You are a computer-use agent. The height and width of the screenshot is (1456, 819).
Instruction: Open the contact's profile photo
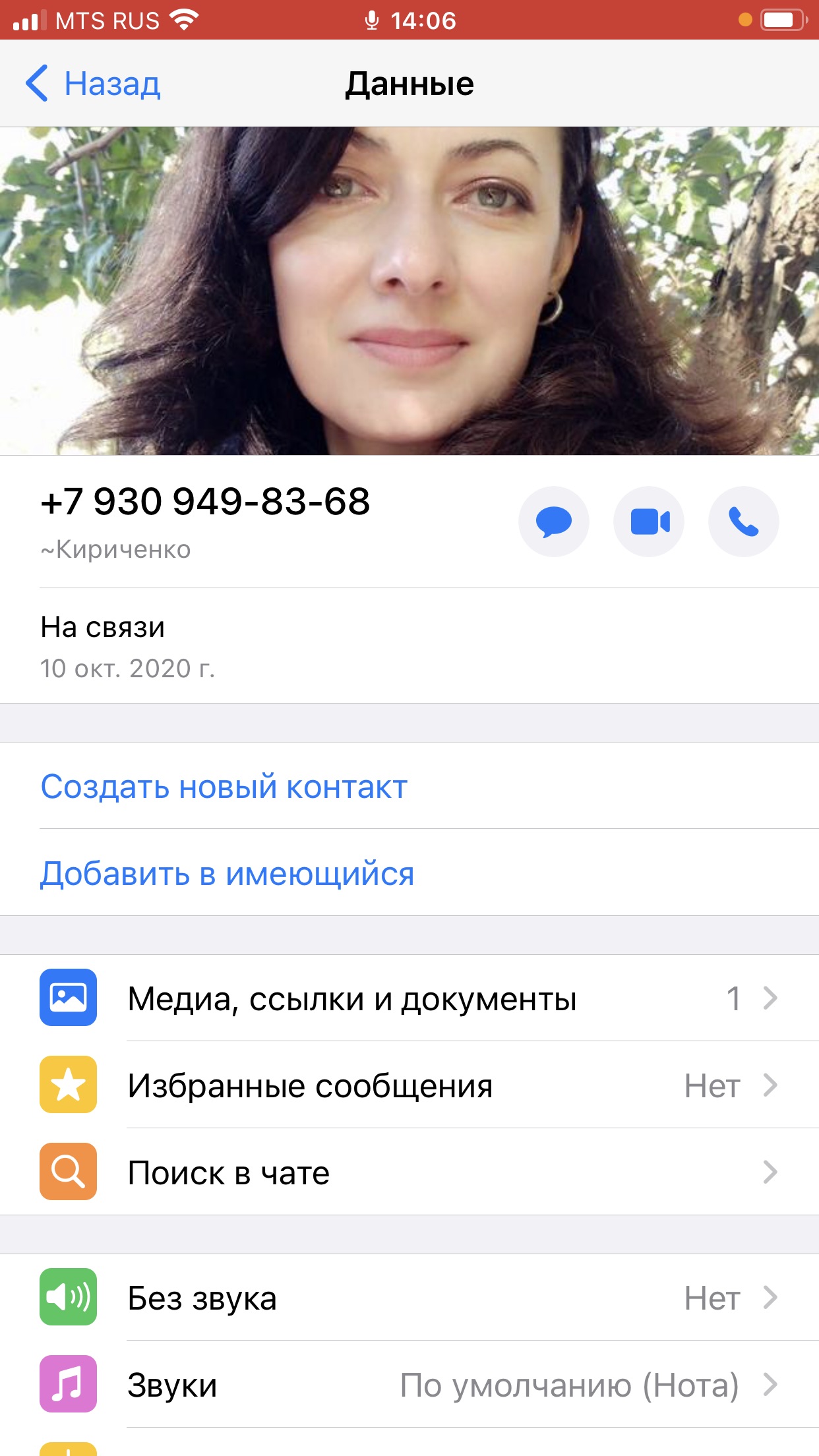coord(409,291)
